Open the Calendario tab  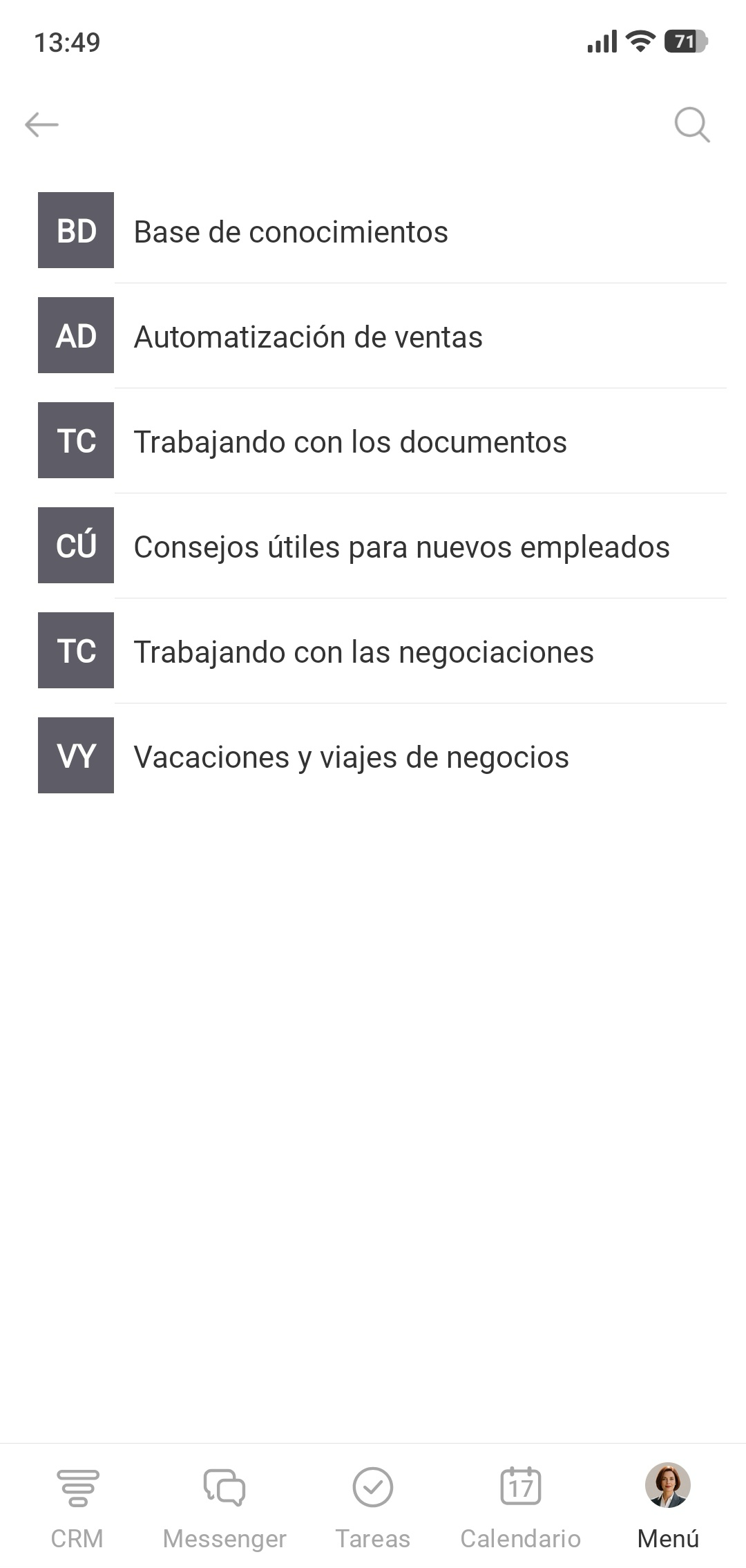coord(520,1506)
